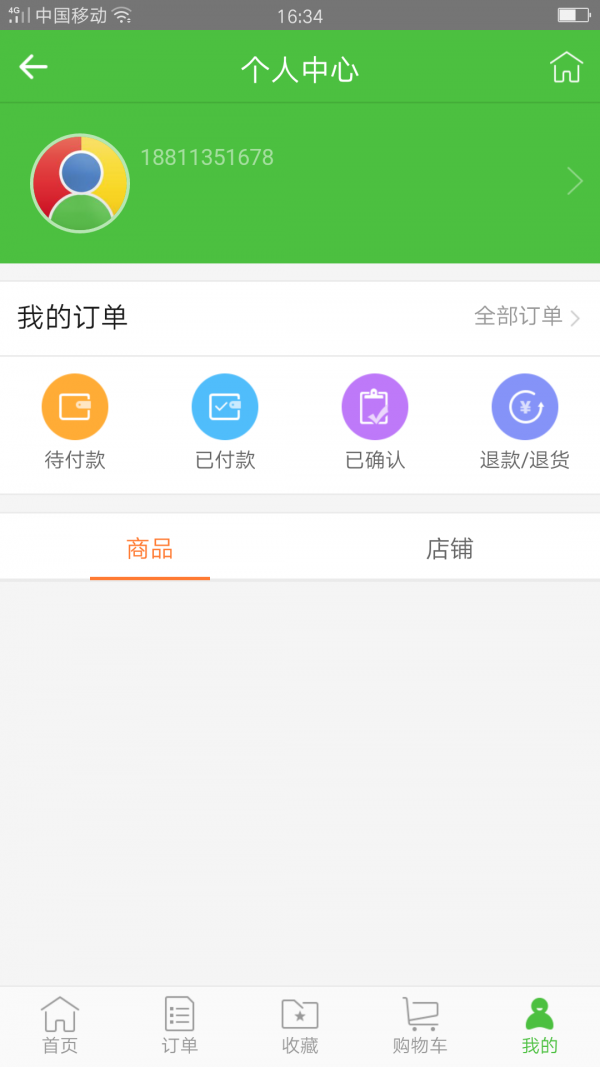Go back using the arrow icon
Image resolution: width=600 pixels, height=1067 pixels.
[33, 67]
